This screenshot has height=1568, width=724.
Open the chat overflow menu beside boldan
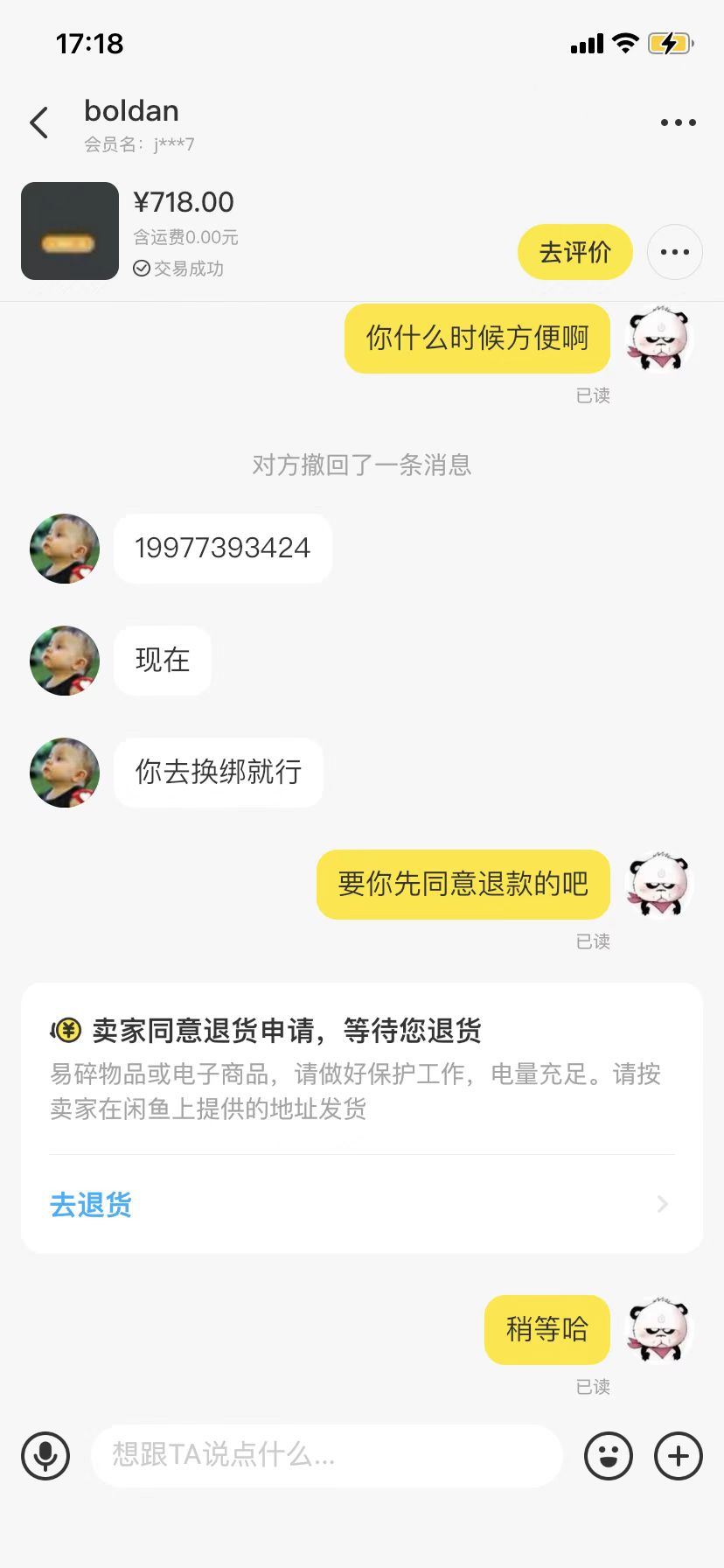click(x=678, y=122)
